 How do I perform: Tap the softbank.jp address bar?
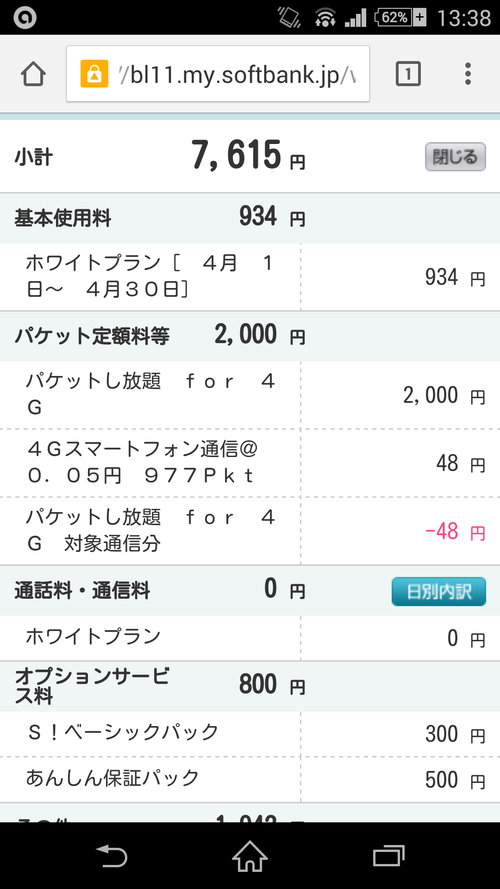[218, 74]
